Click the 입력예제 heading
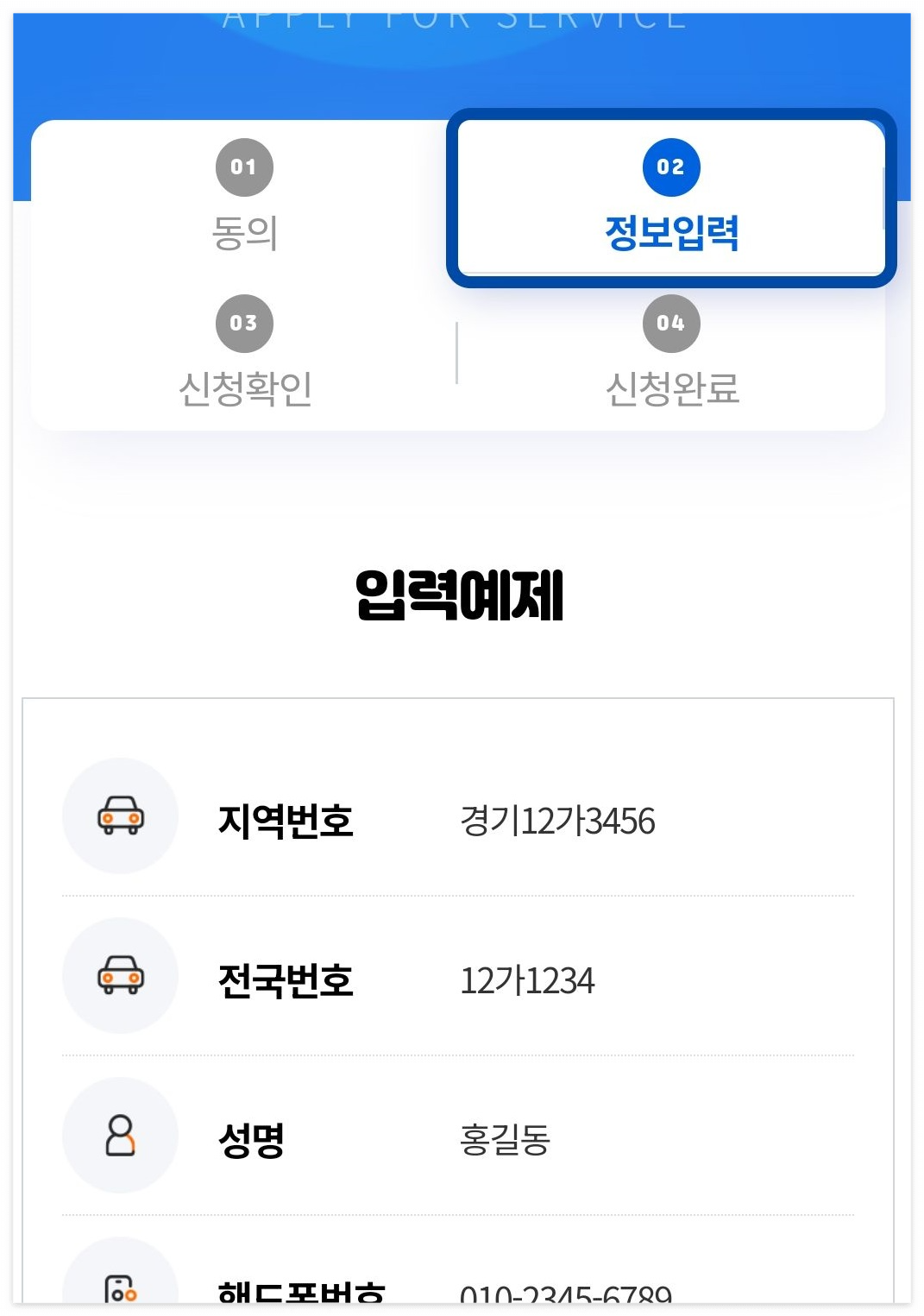Viewport: 924px width, 1316px height. point(462,595)
